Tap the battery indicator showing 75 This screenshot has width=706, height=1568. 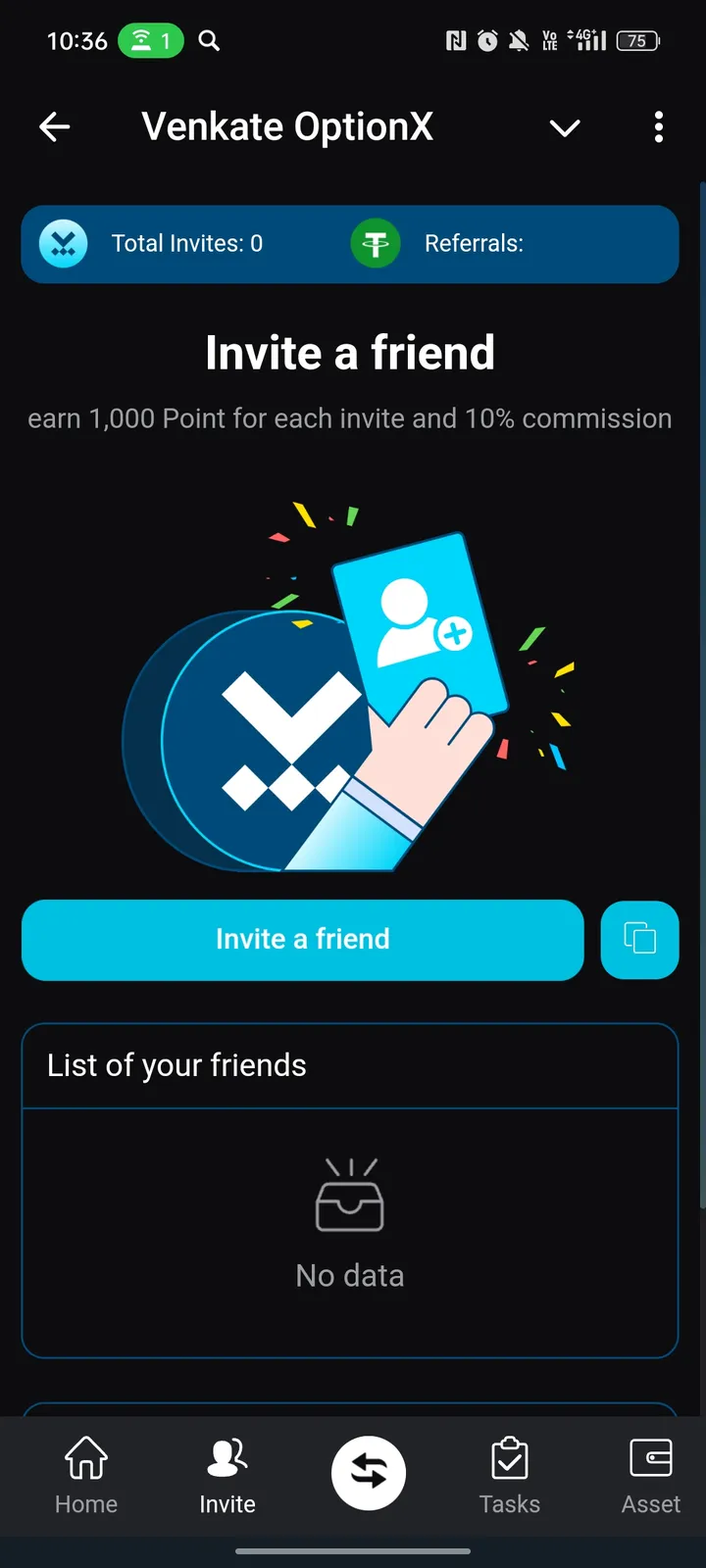coord(637,41)
